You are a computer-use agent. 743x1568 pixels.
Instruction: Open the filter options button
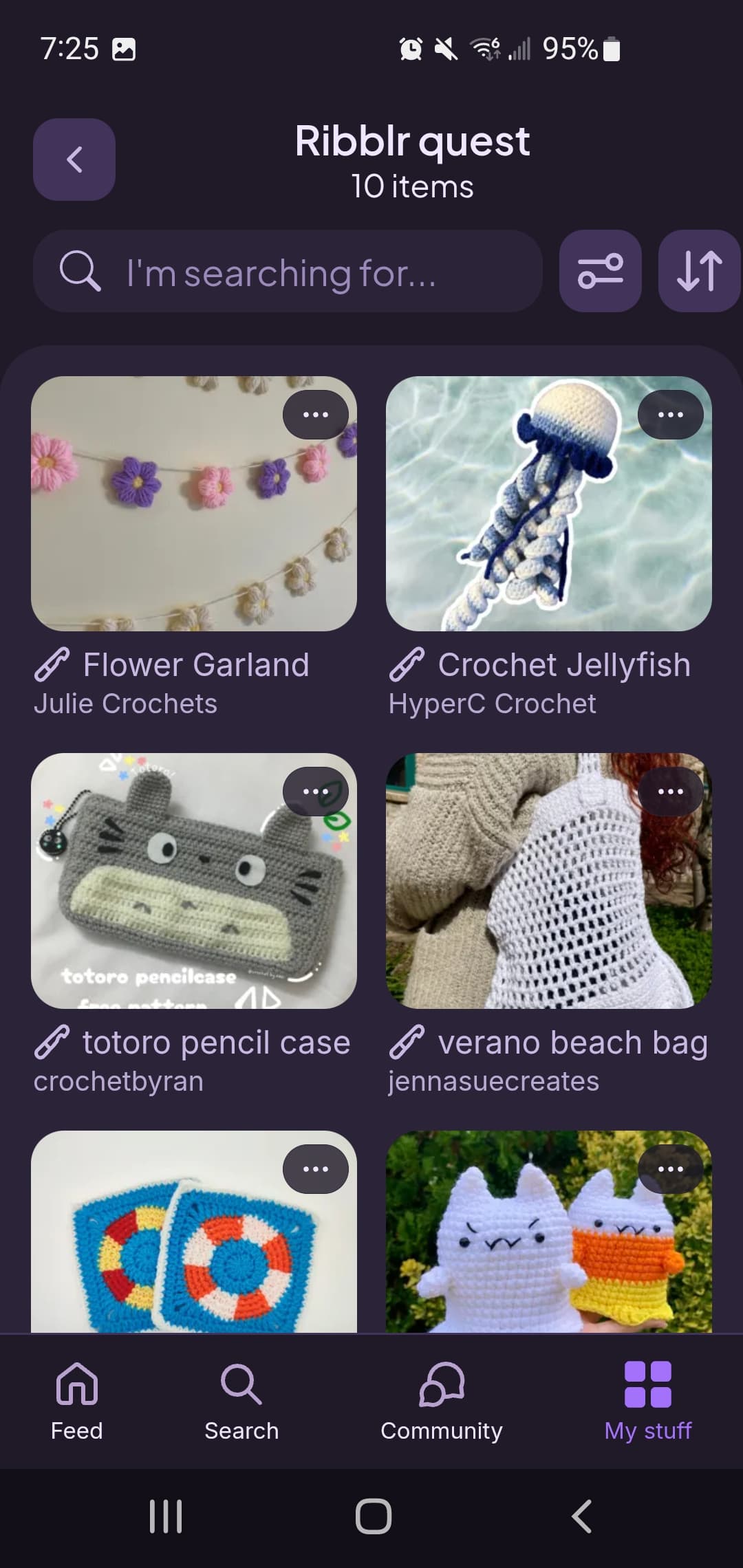pyautogui.click(x=600, y=271)
